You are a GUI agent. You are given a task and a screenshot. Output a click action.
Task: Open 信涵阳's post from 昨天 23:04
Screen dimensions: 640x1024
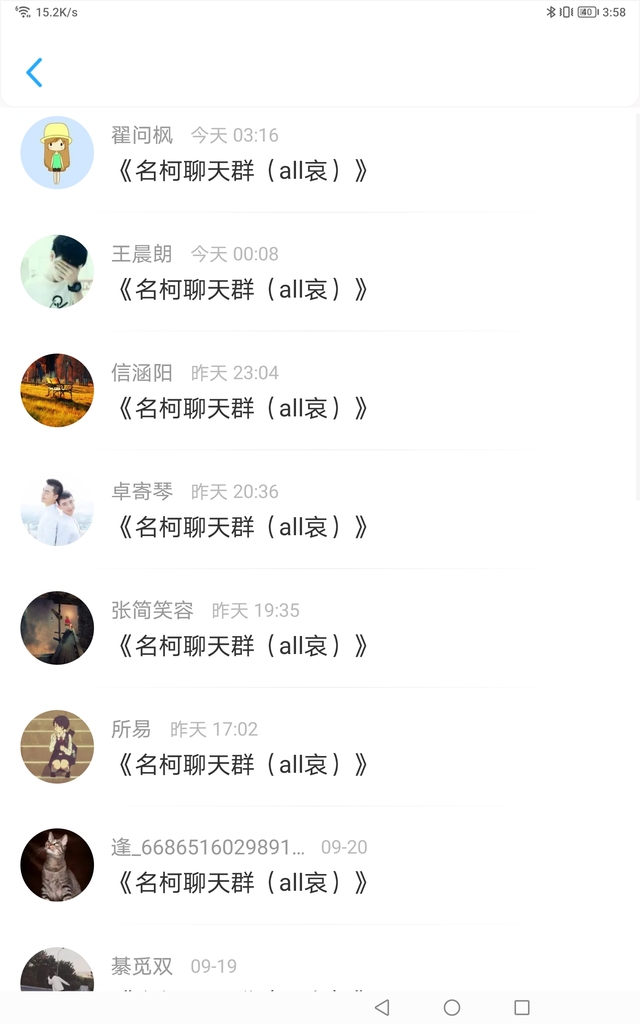(242, 408)
